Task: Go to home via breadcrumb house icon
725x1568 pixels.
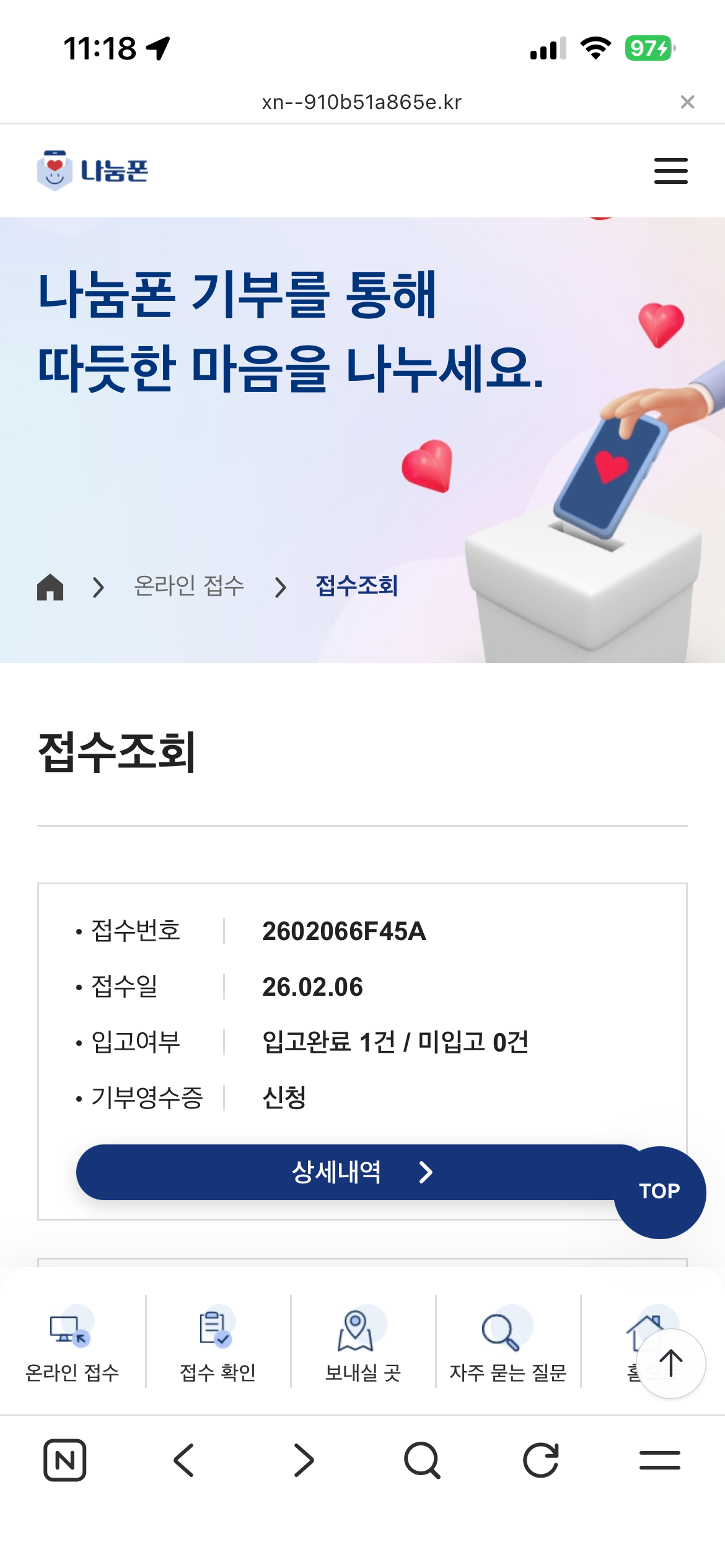Action: pos(50,586)
